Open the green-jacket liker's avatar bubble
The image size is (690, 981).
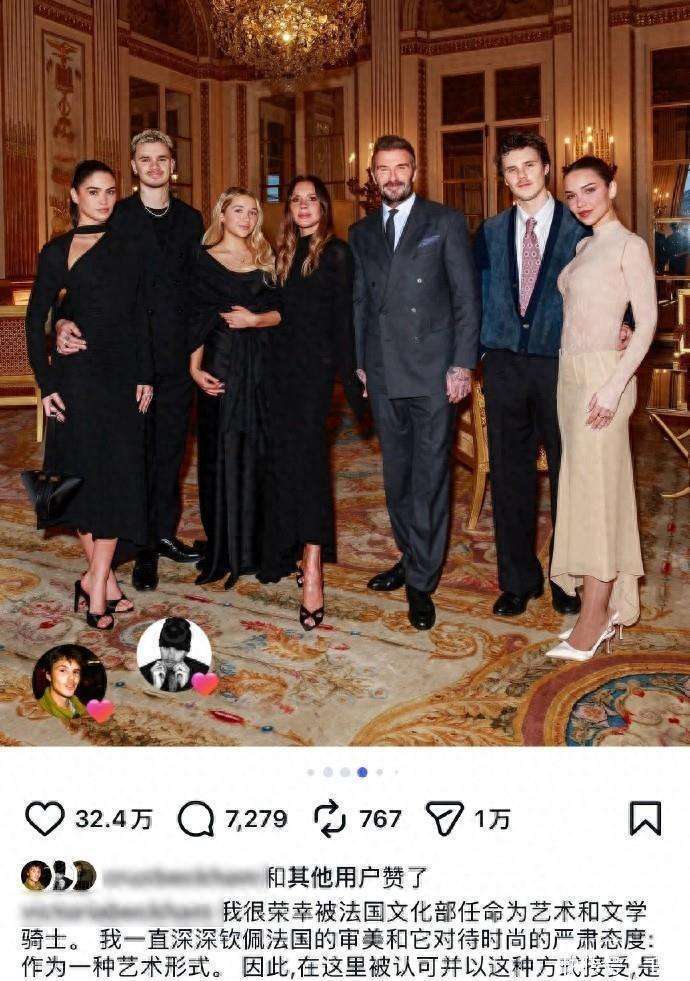(x=68, y=682)
